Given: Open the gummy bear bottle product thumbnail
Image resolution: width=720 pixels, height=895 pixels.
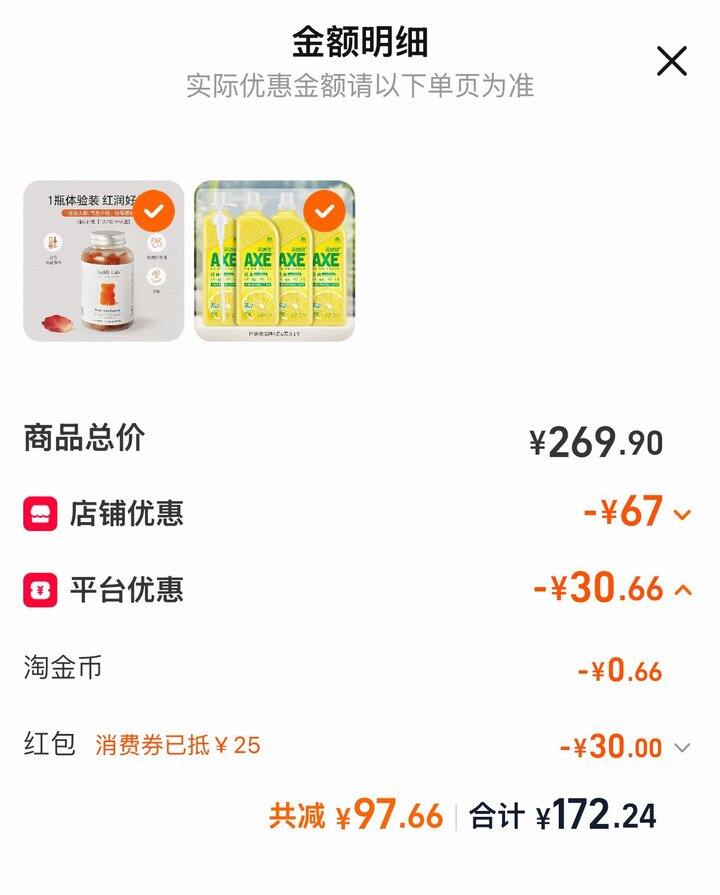Looking at the screenshot, I should coord(103,261).
